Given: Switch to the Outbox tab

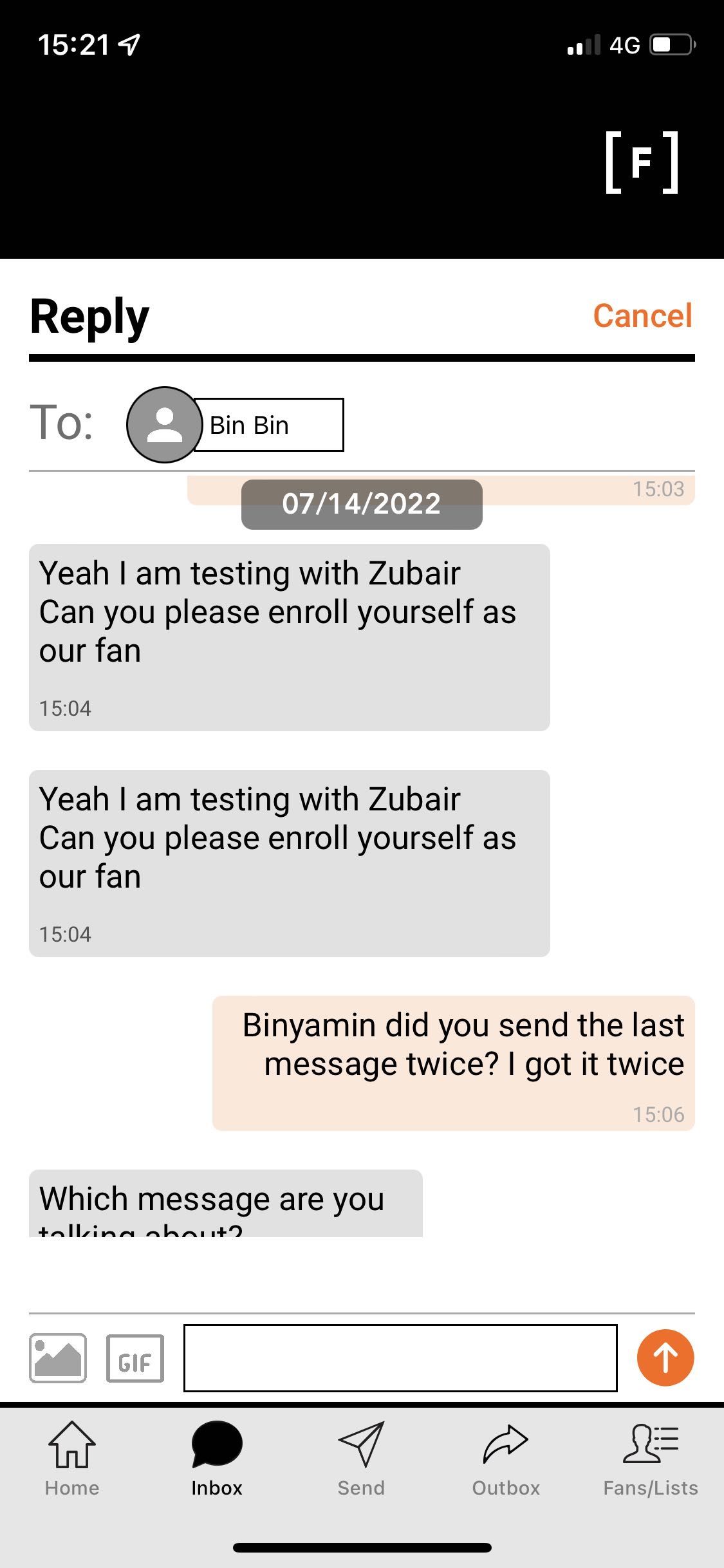Looking at the screenshot, I should pyautogui.click(x=506, y=1459).
